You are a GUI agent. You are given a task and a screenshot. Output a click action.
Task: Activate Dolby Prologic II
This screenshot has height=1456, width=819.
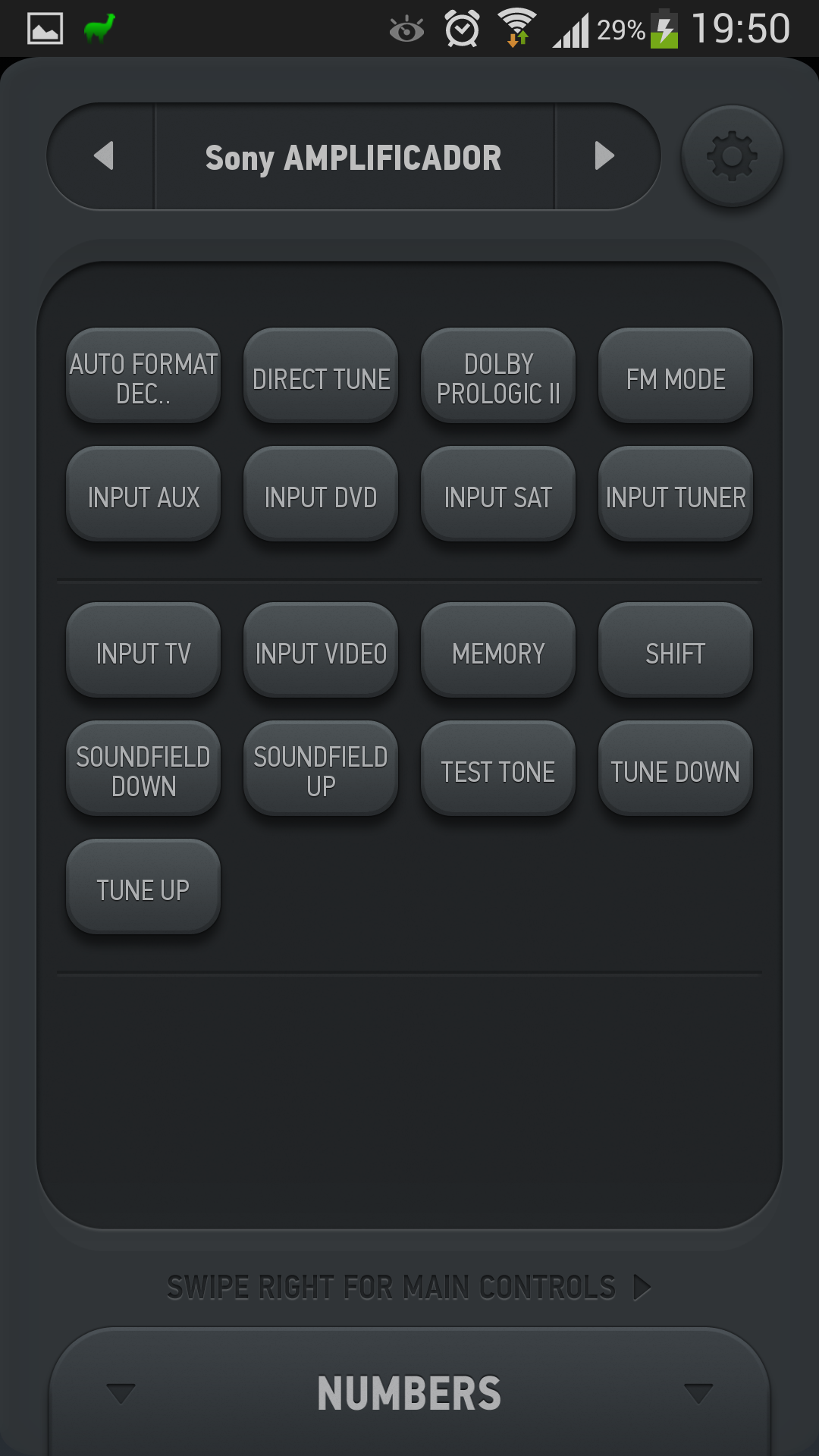coord(498,378)
